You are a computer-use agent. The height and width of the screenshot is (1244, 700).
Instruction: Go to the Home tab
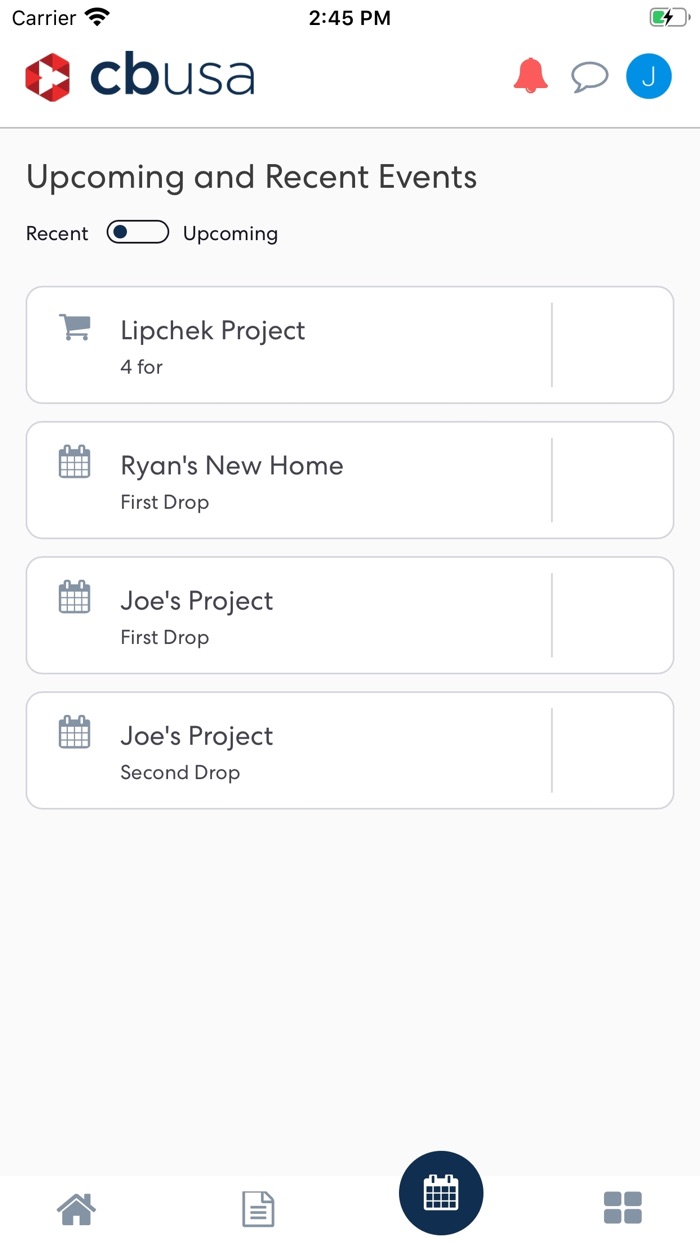click(x=77, y=1208)
